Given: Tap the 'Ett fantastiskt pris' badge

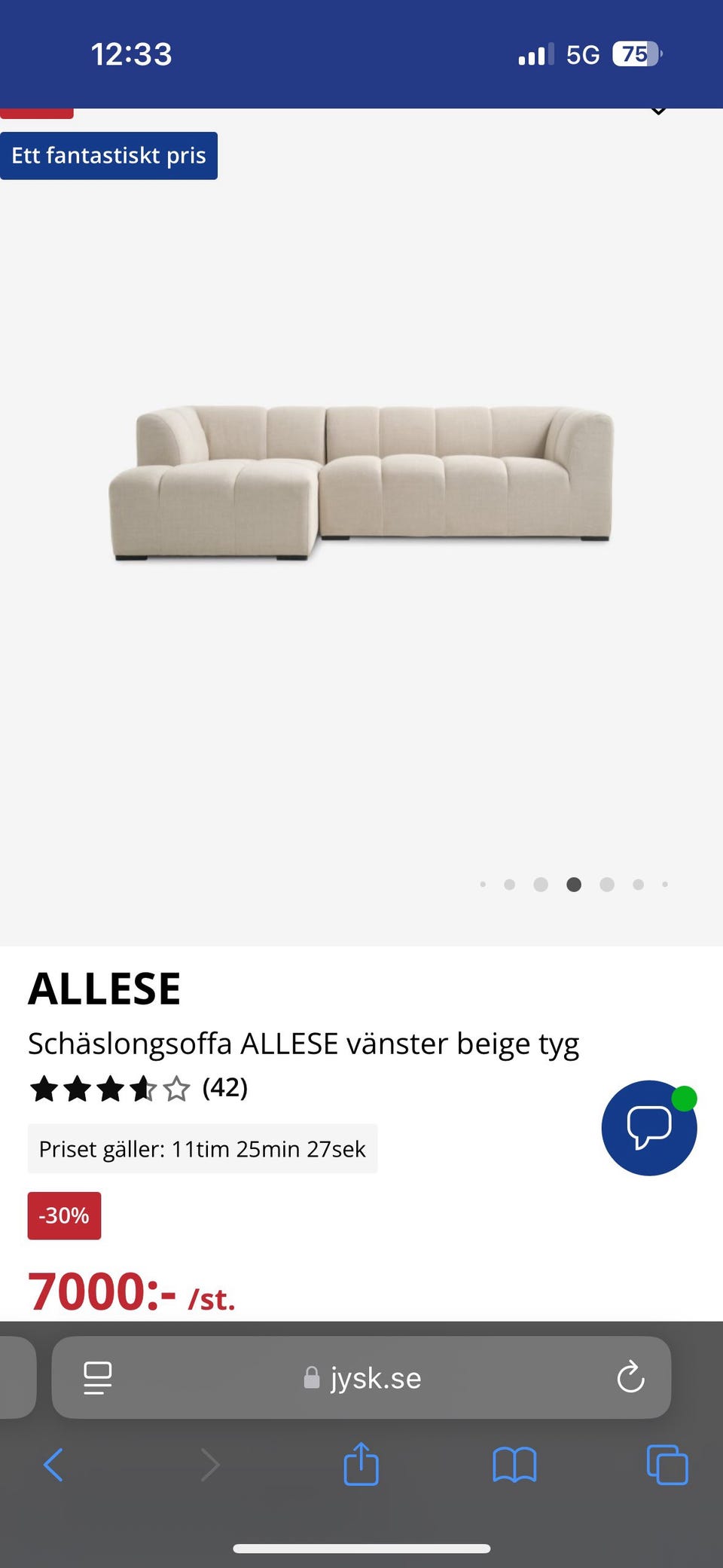Looking at the screenshot, I should (109, 154).
